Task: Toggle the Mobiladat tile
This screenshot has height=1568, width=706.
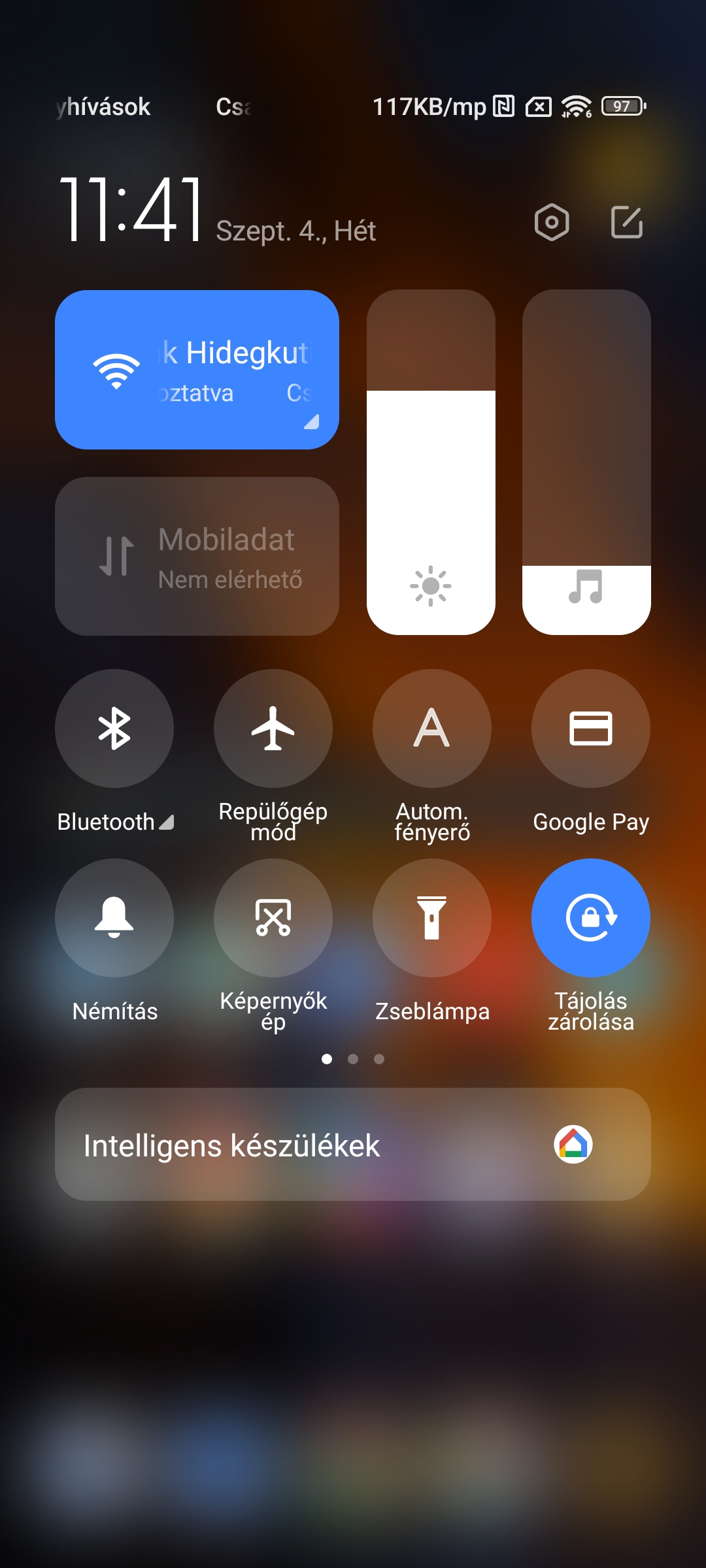Action: [x=197, y=556]
